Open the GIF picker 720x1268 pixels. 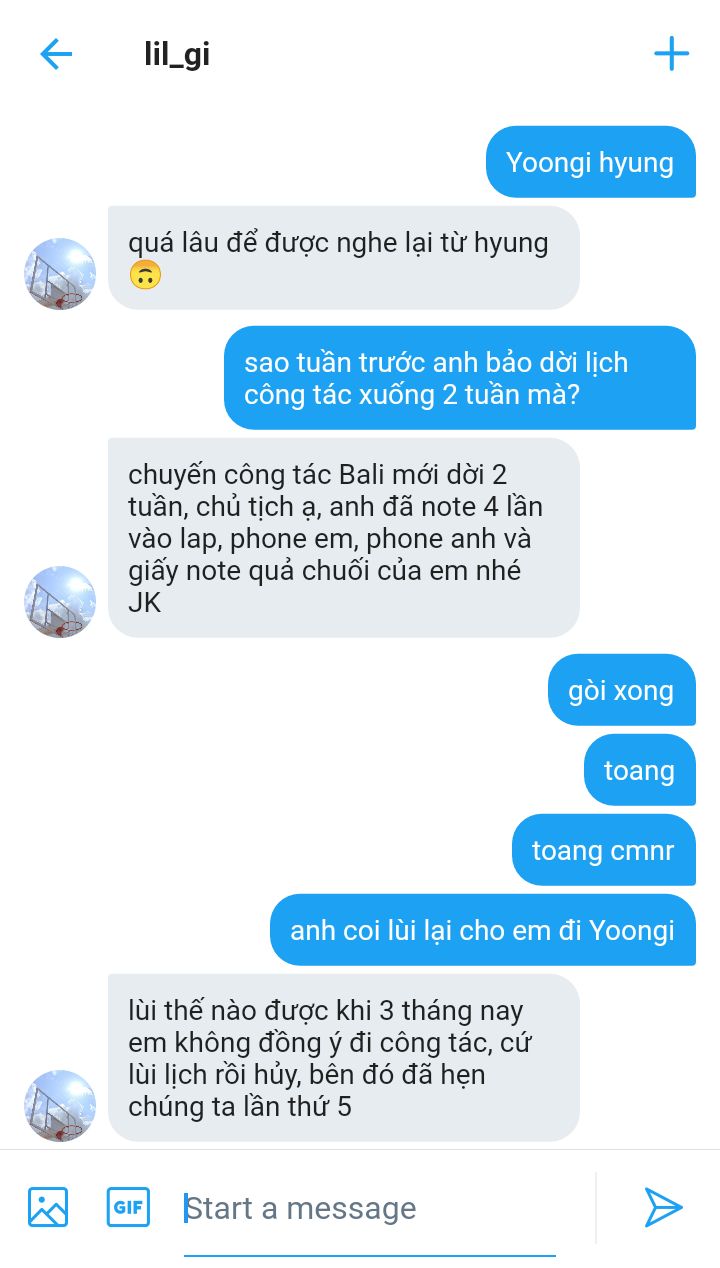[128, 1207]
